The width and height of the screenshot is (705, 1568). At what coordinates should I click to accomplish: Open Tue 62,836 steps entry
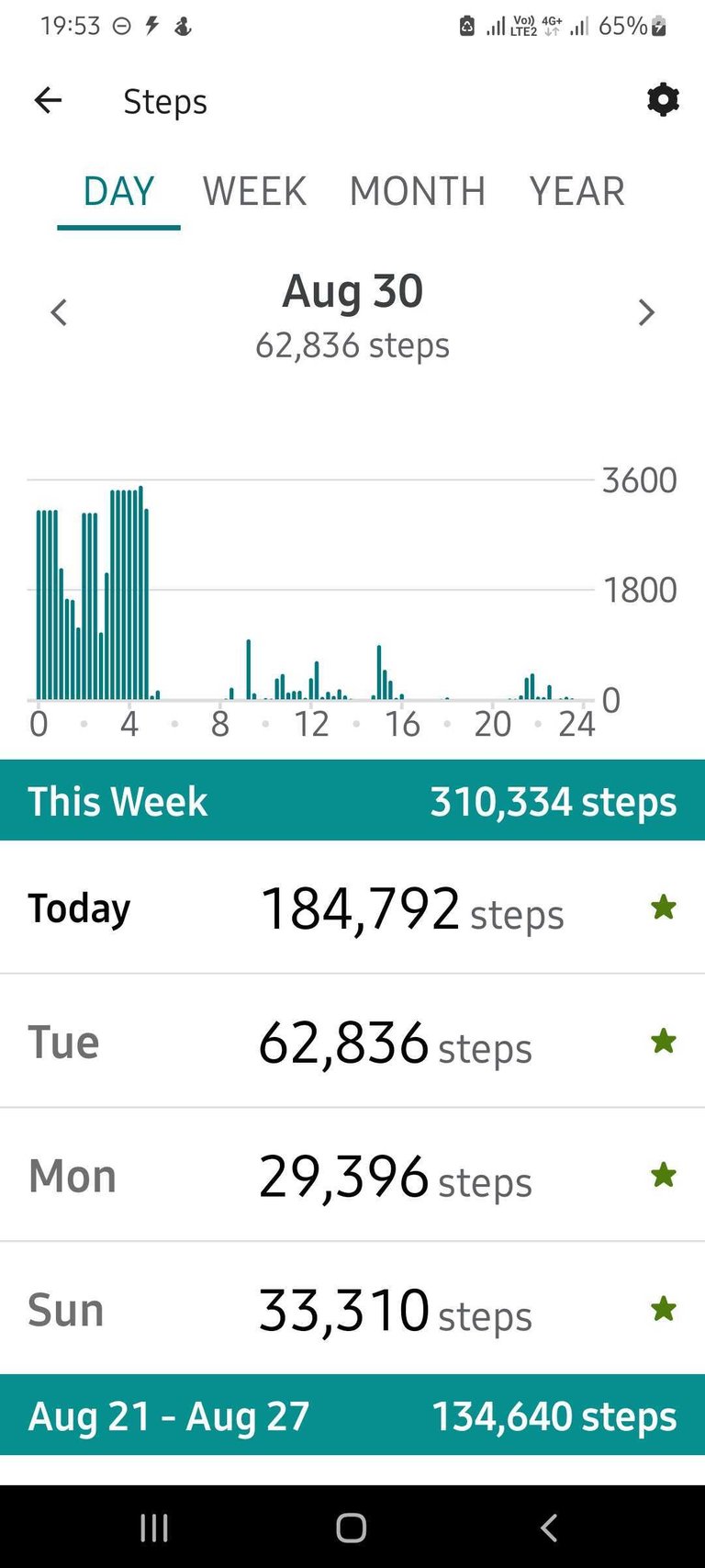352,1043
